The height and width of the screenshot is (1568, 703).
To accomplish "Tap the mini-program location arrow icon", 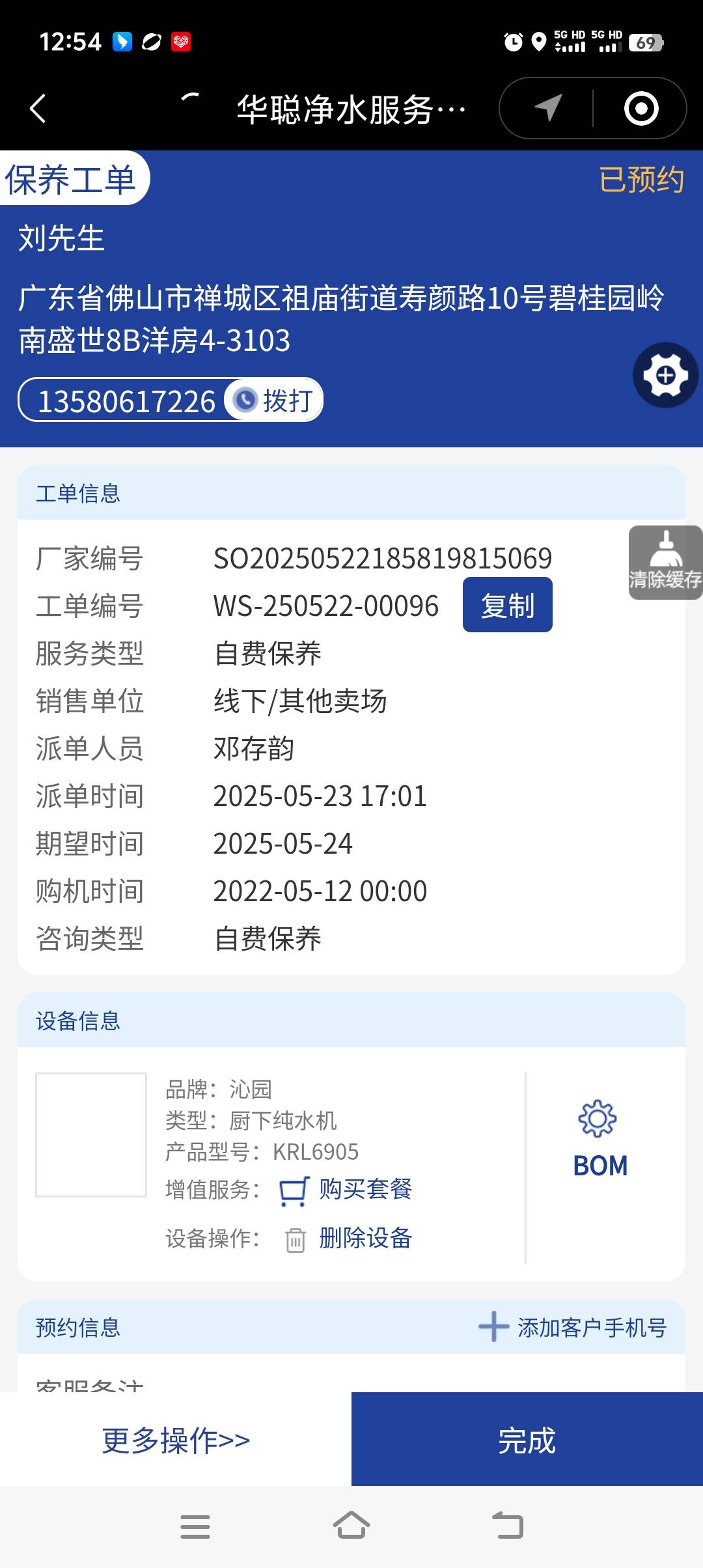I will [548, 108].
